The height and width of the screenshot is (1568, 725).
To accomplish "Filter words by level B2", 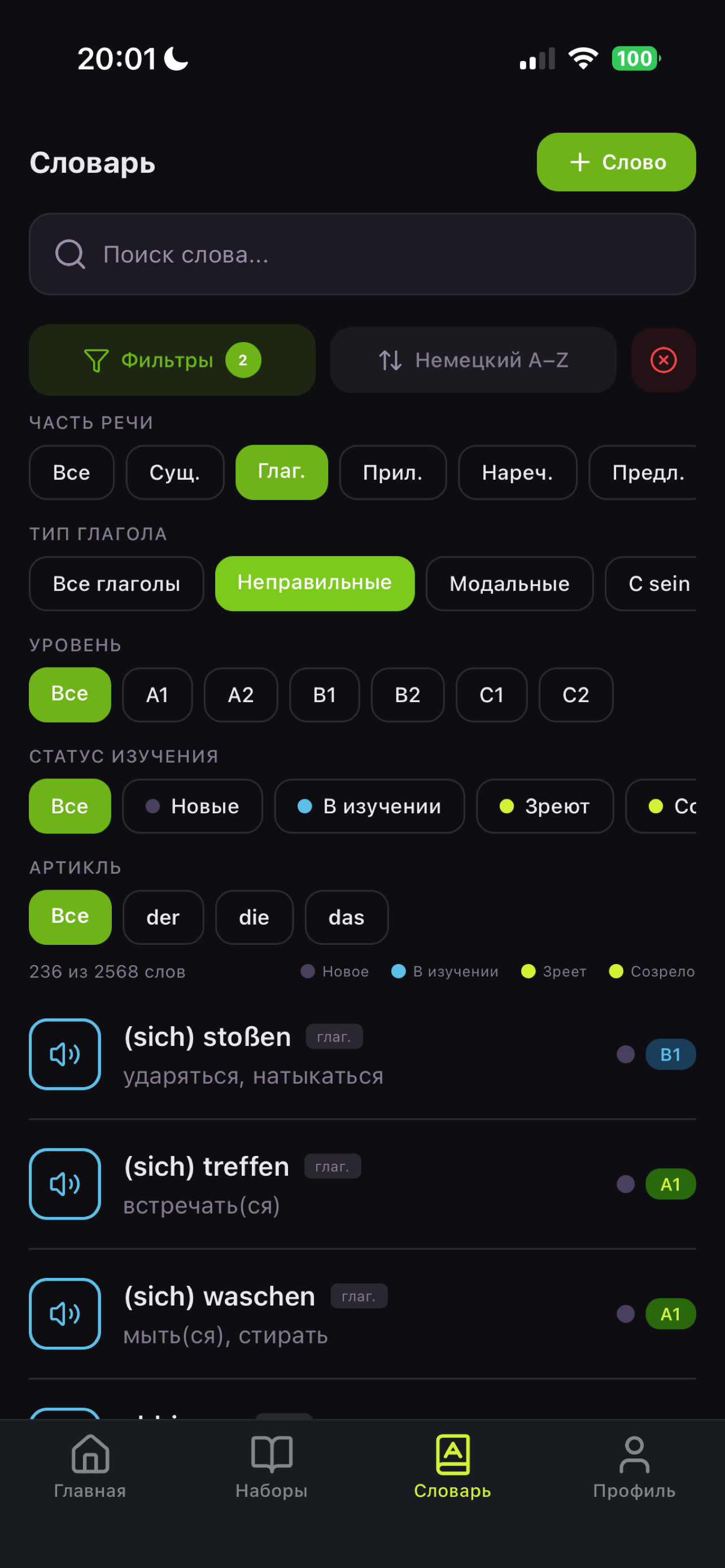I will click(x=407, y=694).
